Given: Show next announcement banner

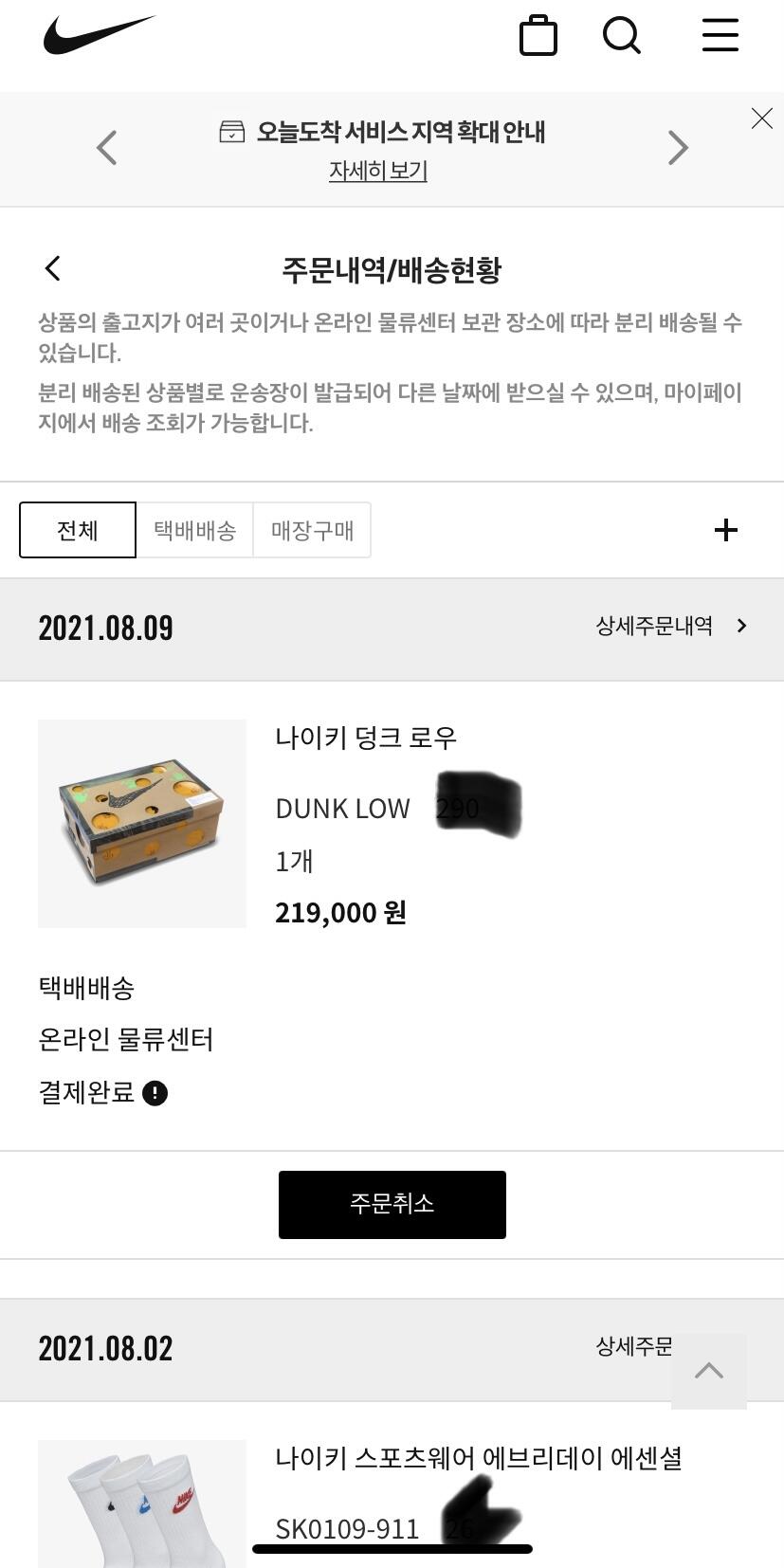Looking at the screenshot, I should [677, 148].
